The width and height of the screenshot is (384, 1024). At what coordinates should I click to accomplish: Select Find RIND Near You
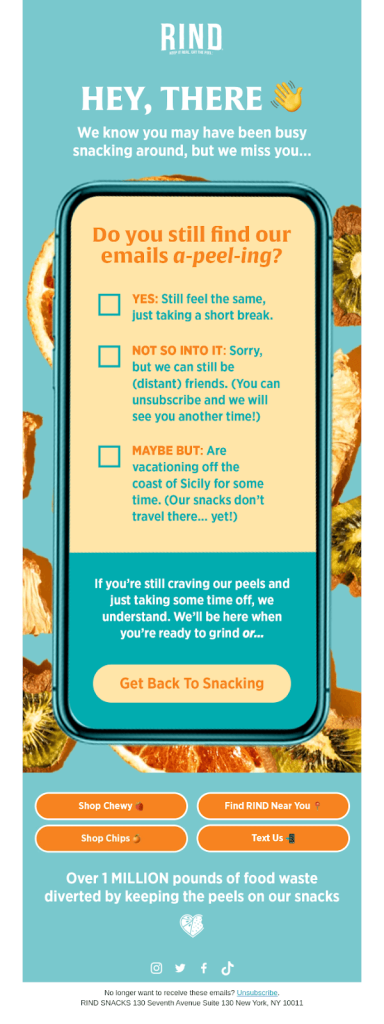tap(273, 806)
